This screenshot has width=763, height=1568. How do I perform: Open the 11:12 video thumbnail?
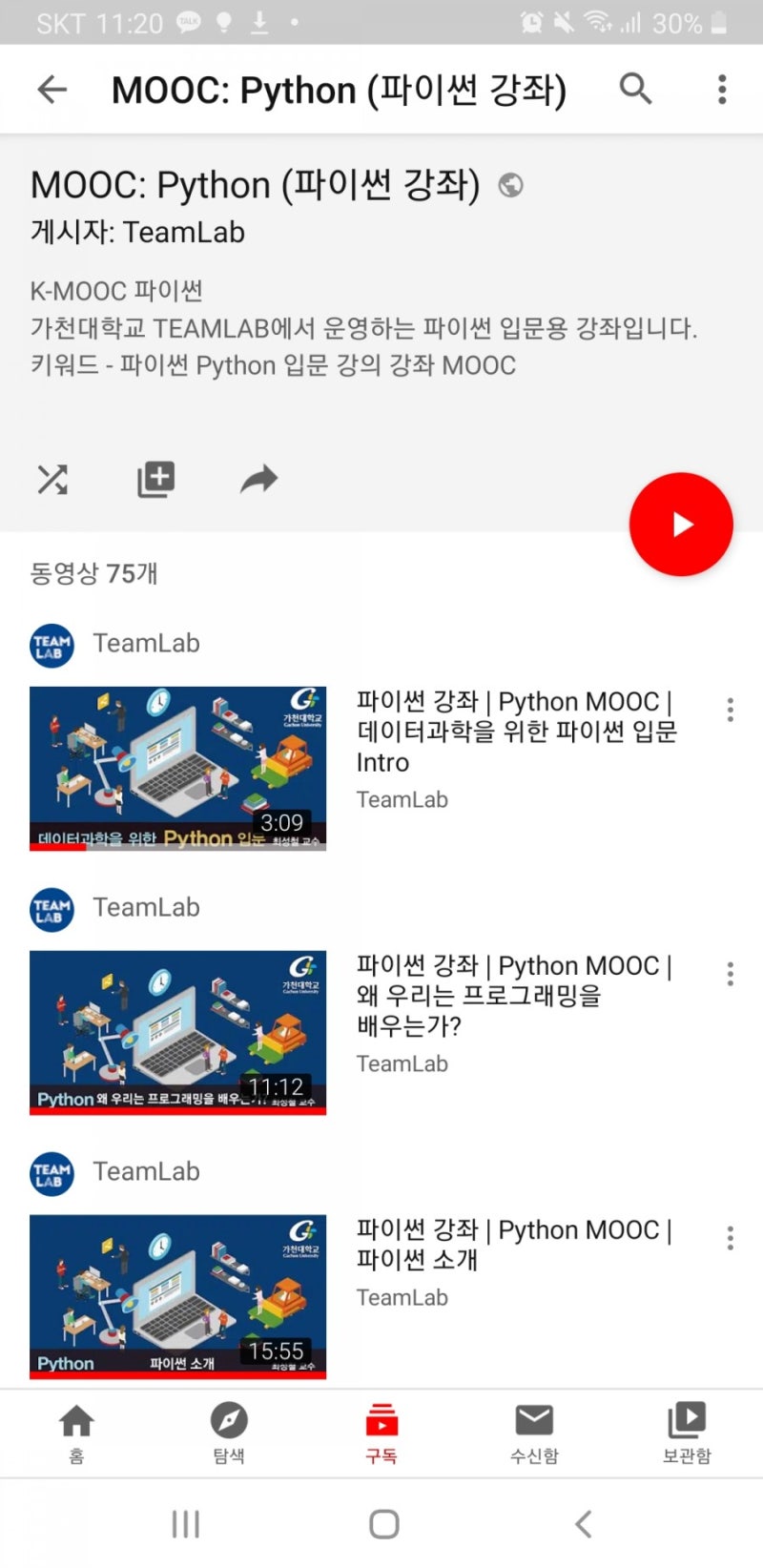pyautogui.click(x=177, y=1032)
